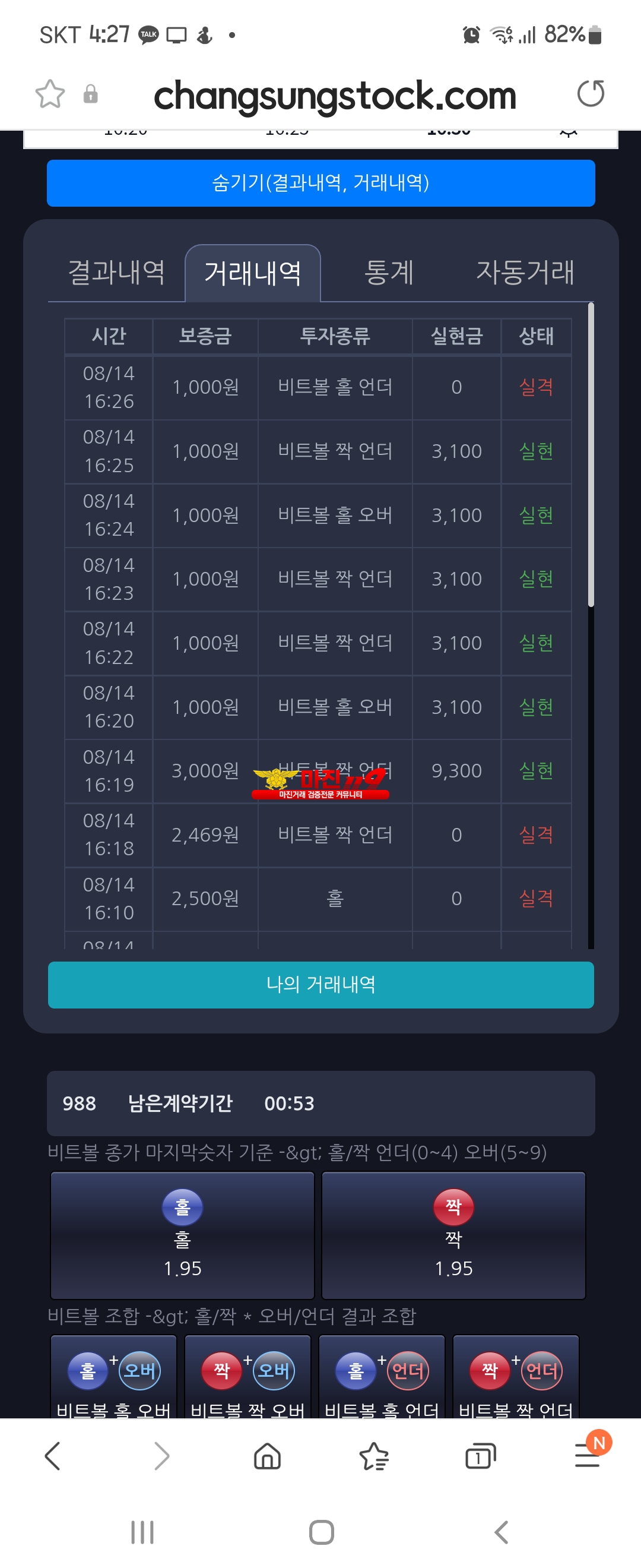This screenshot has width=641, height=1568.
Task: Go back to the previous browser page
Action: [x=53, y=1456]
